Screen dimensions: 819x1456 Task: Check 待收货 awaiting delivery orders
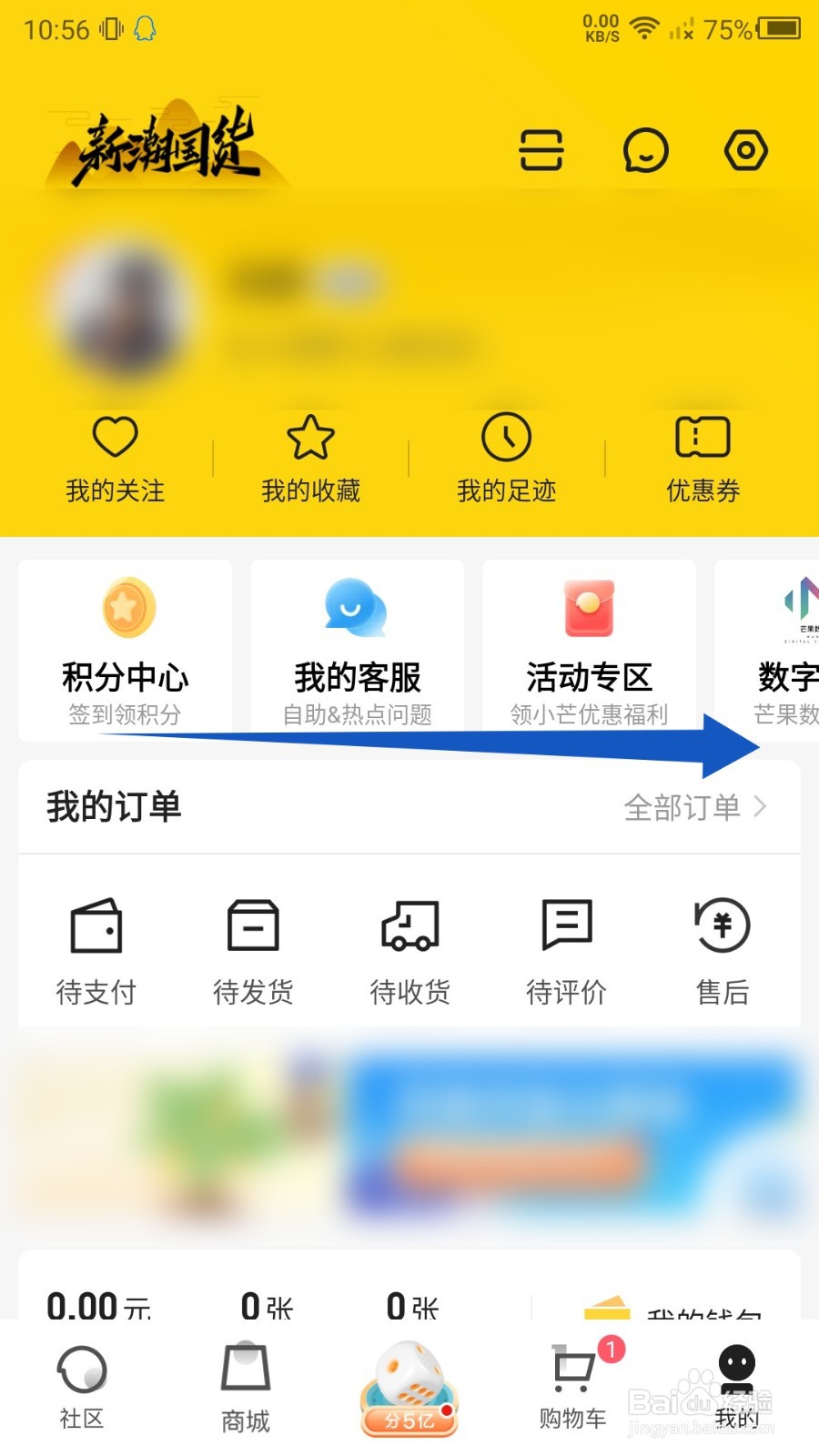tap(409, 946)
